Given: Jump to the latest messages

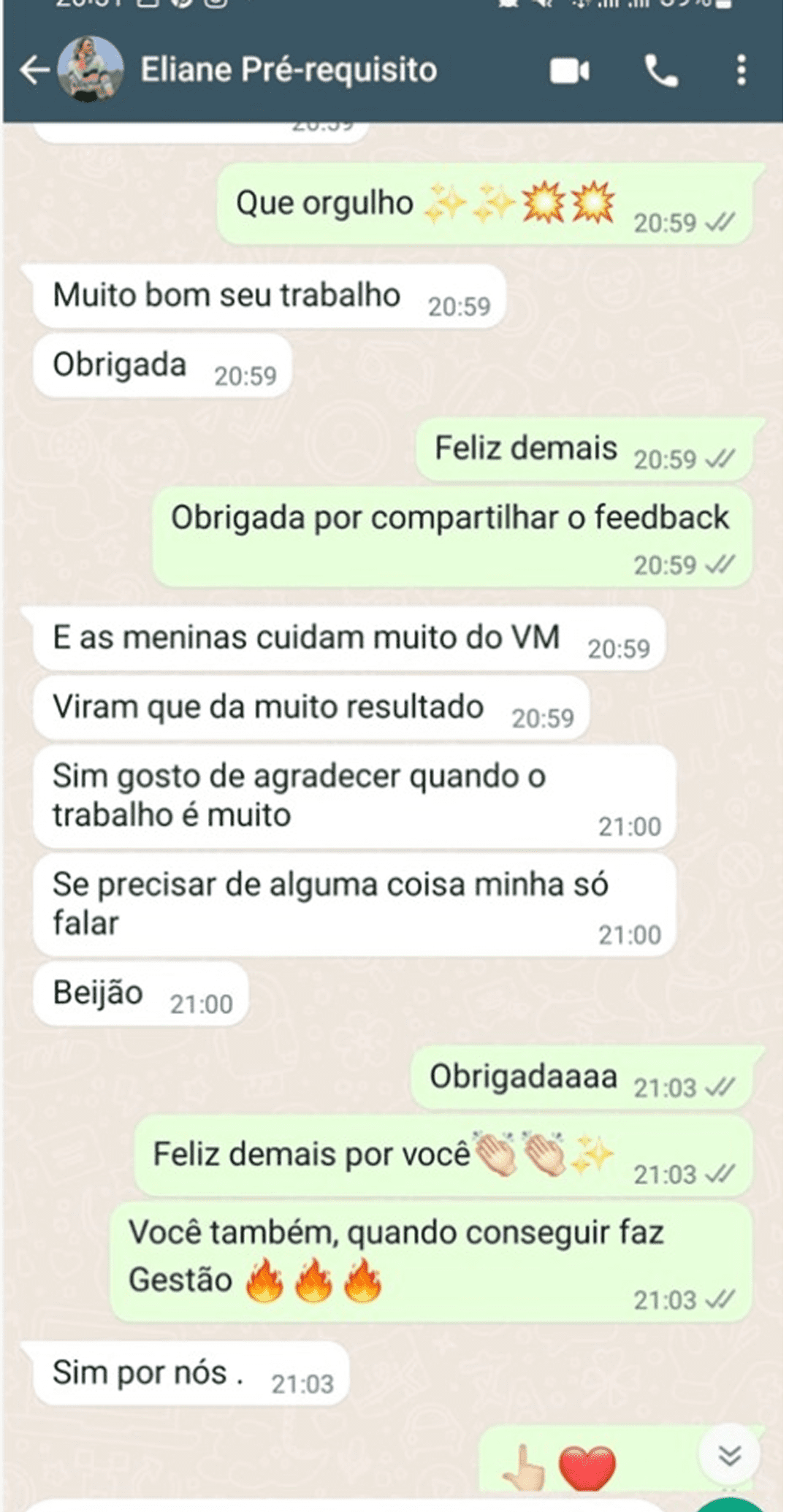Looking at the screenshot, I should coord(729,1456).
